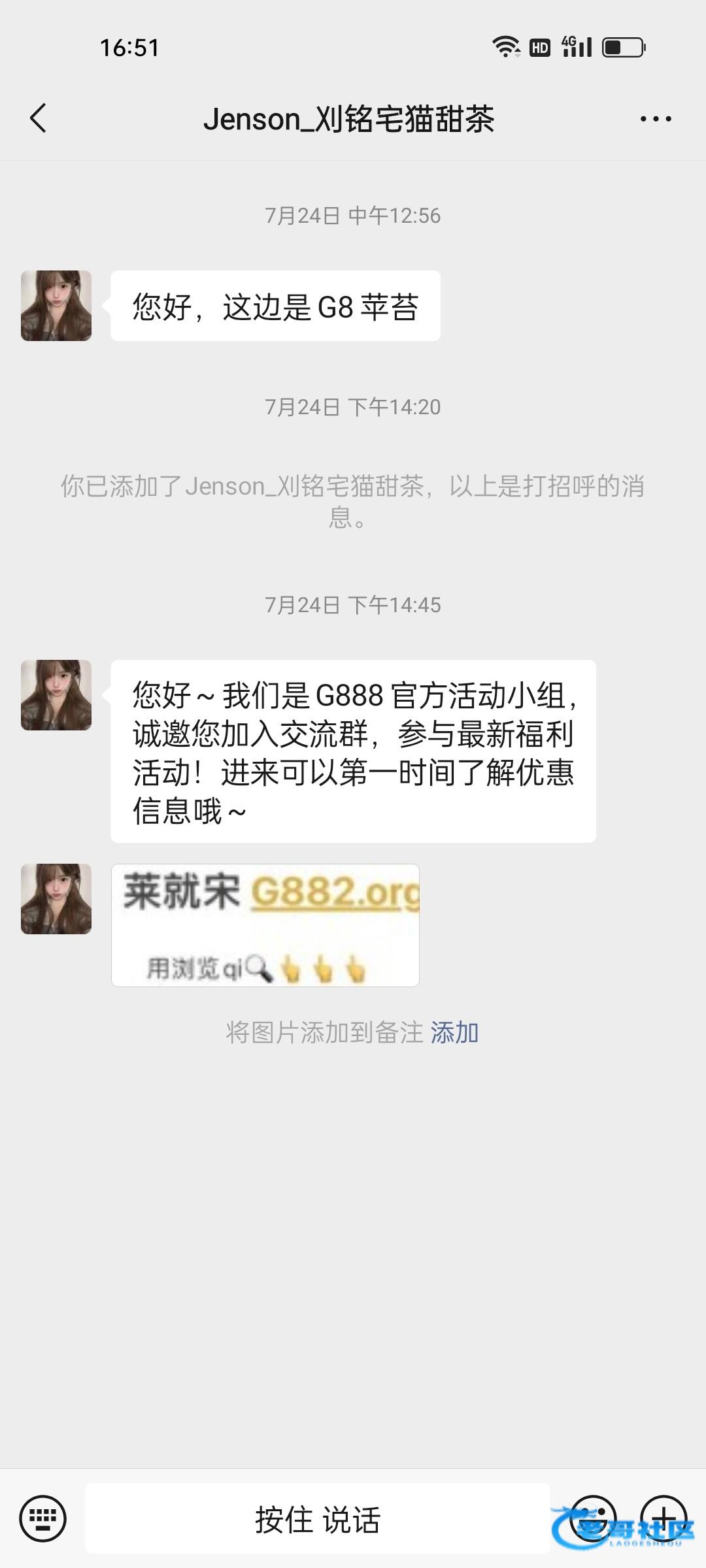The height and width of the screenshot is (1568, 706).
Task: Open the plus attachment menu
Action: pyautogui.click(x=663, y=1518)
